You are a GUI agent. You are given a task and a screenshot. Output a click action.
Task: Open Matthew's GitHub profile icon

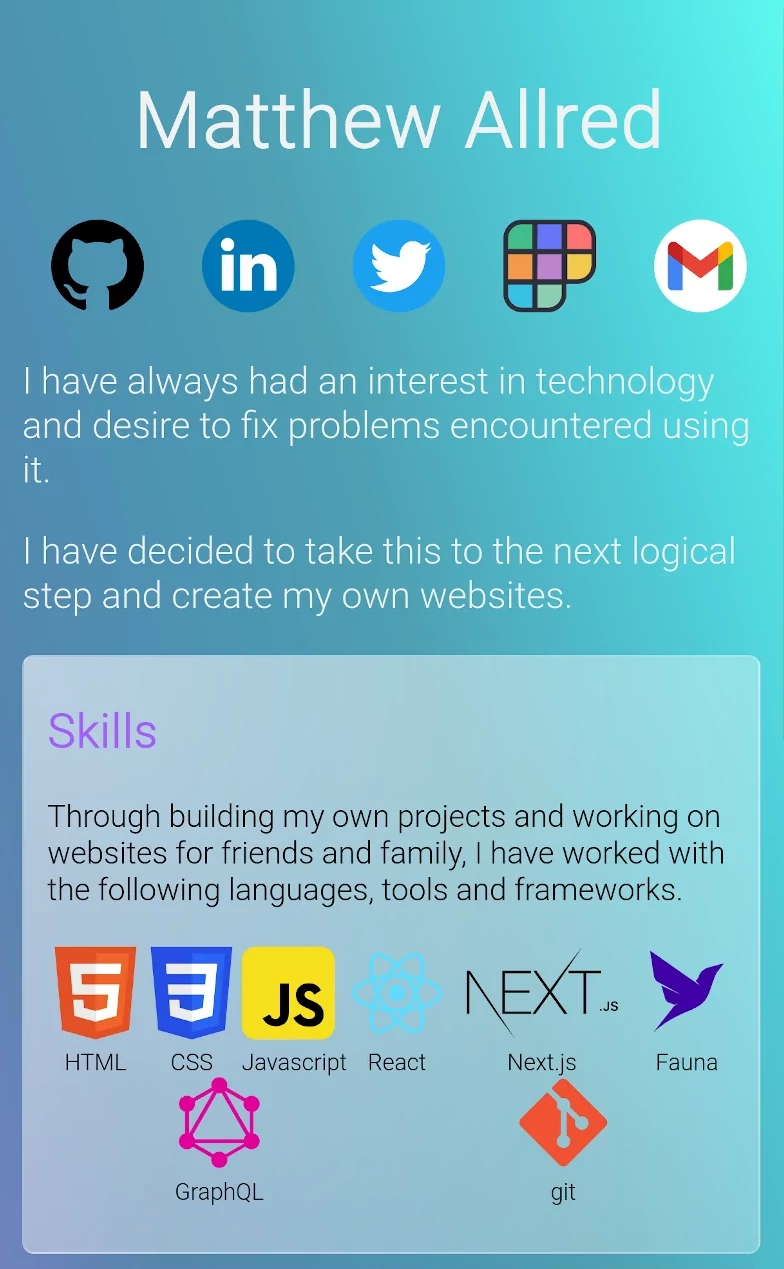click(98, 266)
